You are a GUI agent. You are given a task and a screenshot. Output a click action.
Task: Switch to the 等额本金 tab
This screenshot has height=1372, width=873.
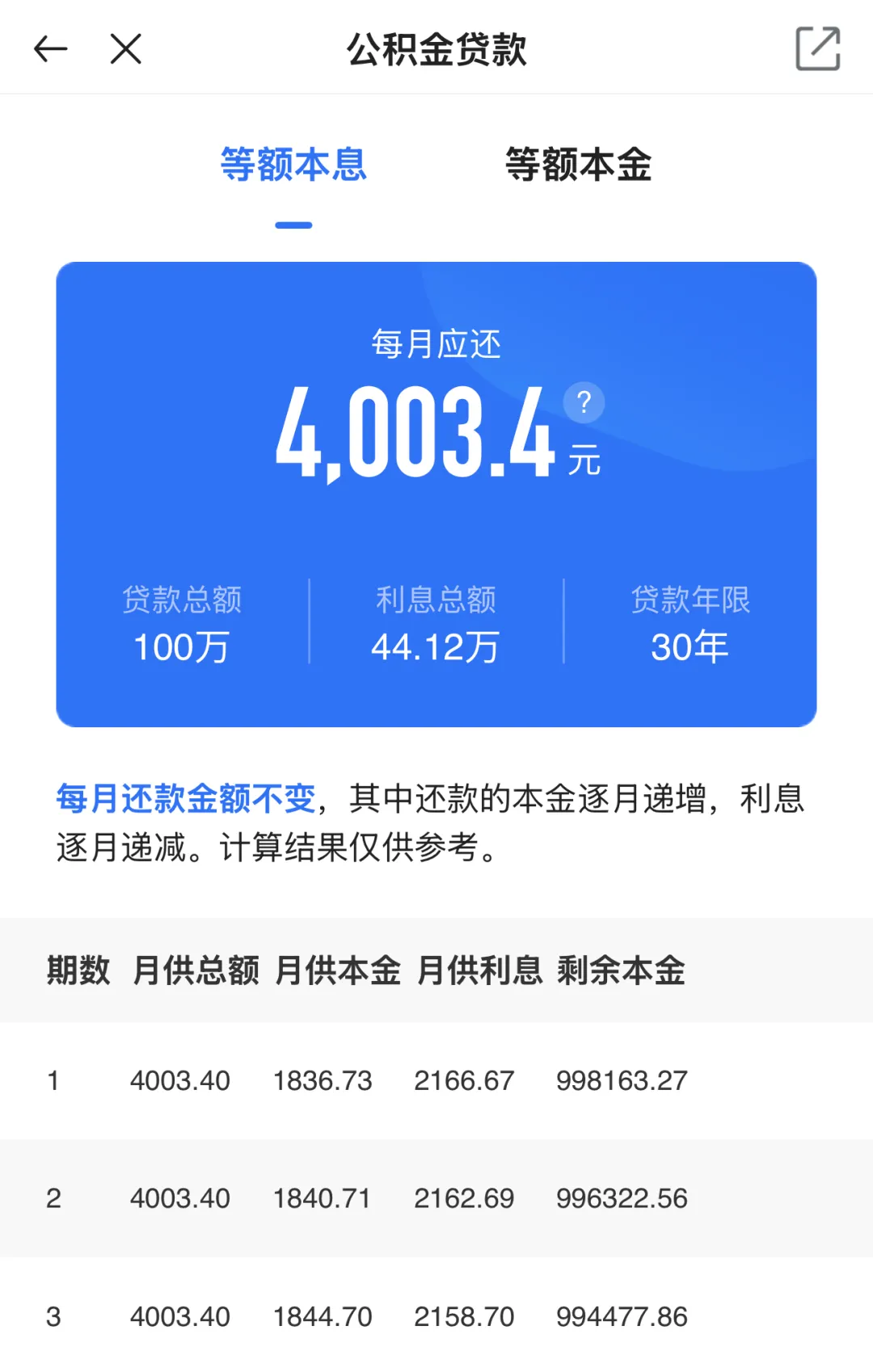coord(579,166)
